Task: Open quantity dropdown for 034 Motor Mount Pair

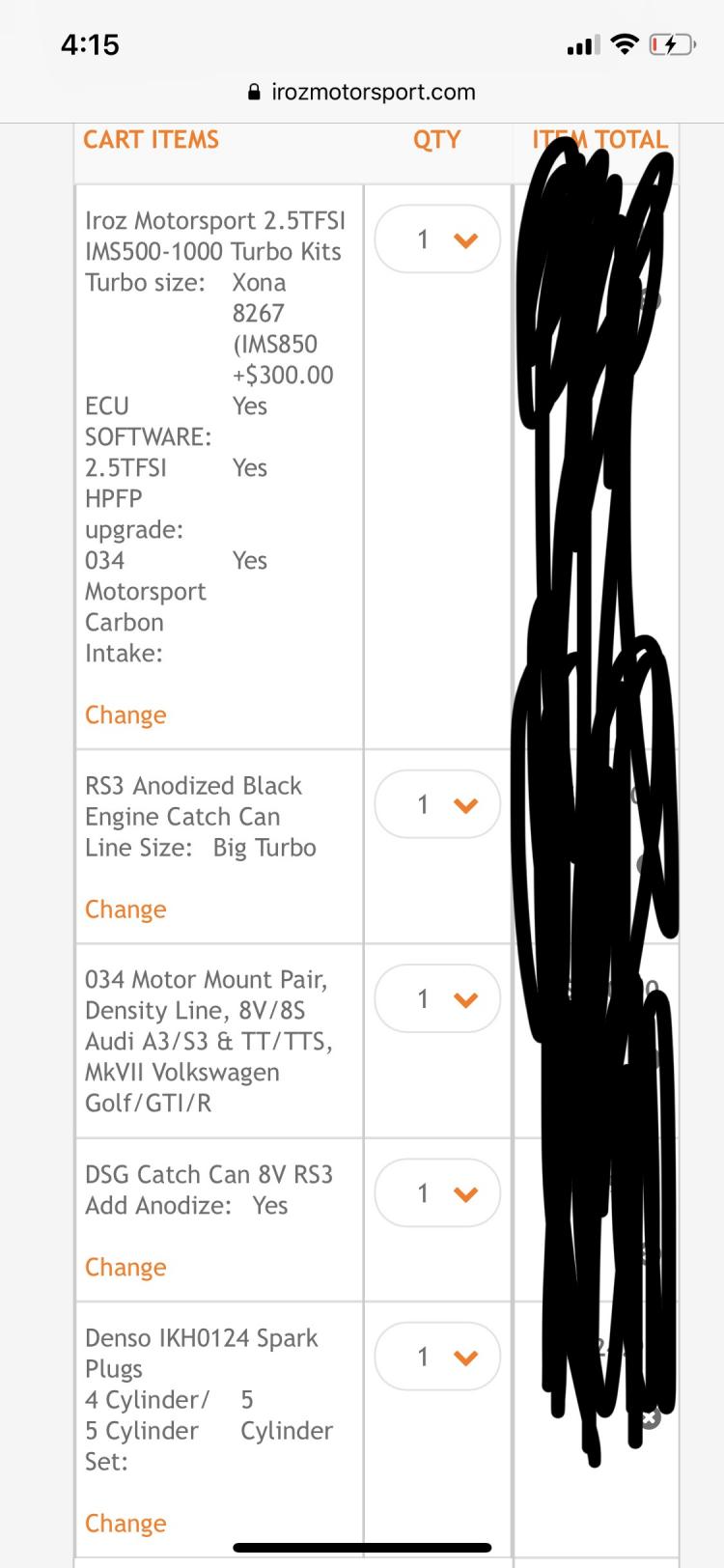Action: tap(437, 998)
